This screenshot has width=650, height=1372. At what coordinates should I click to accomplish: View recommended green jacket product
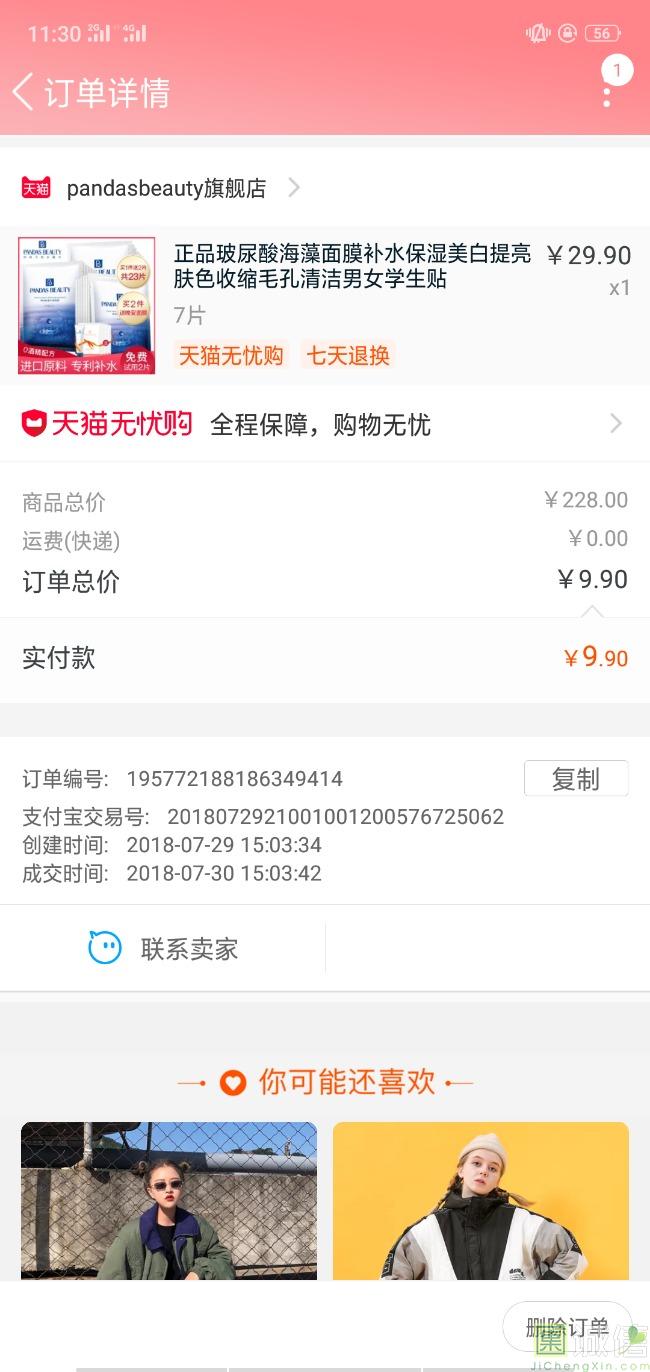[x=169, y=1200]
